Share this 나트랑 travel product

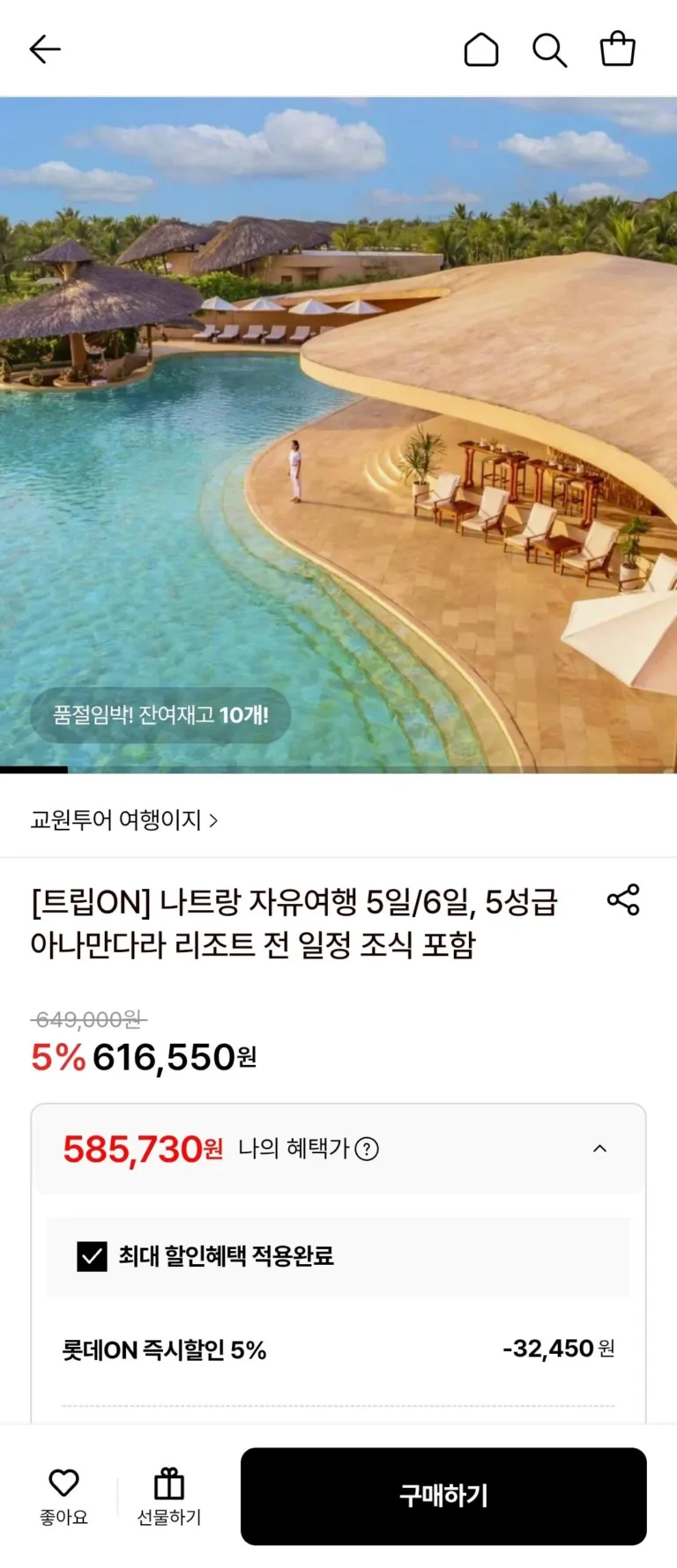pos(623,899)
